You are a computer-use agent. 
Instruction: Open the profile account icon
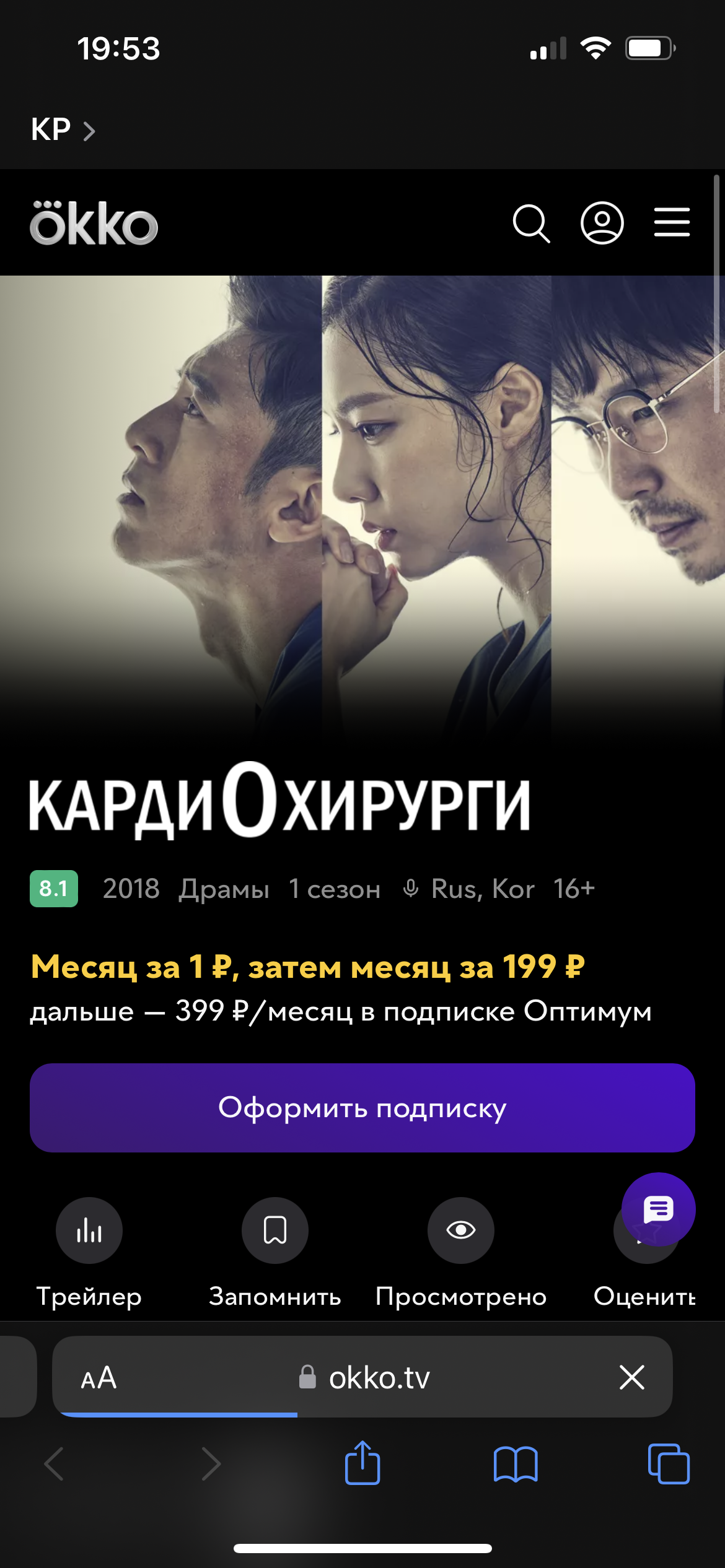602,223
